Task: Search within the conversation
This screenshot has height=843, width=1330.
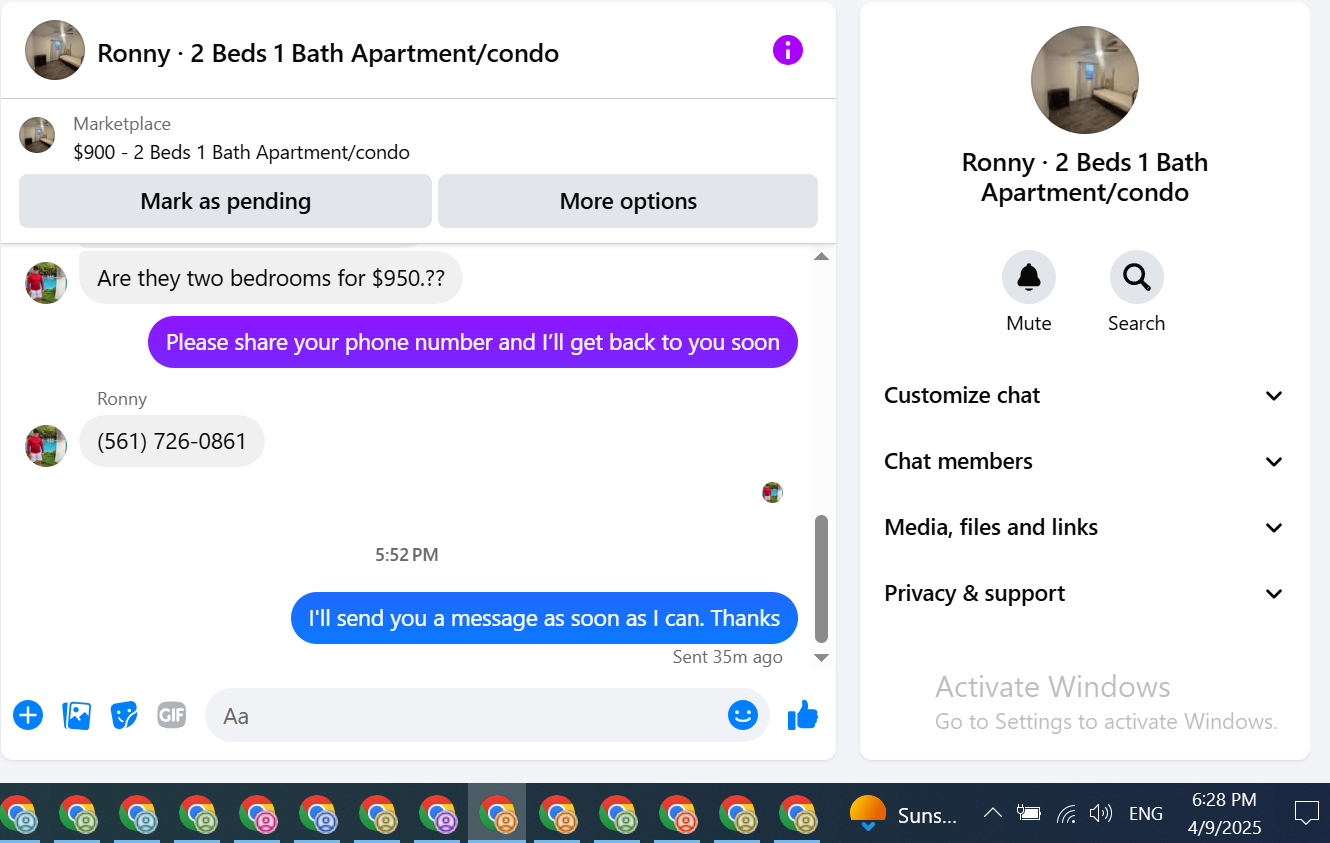Action: pyautogui.click(x=1137, y=292)
